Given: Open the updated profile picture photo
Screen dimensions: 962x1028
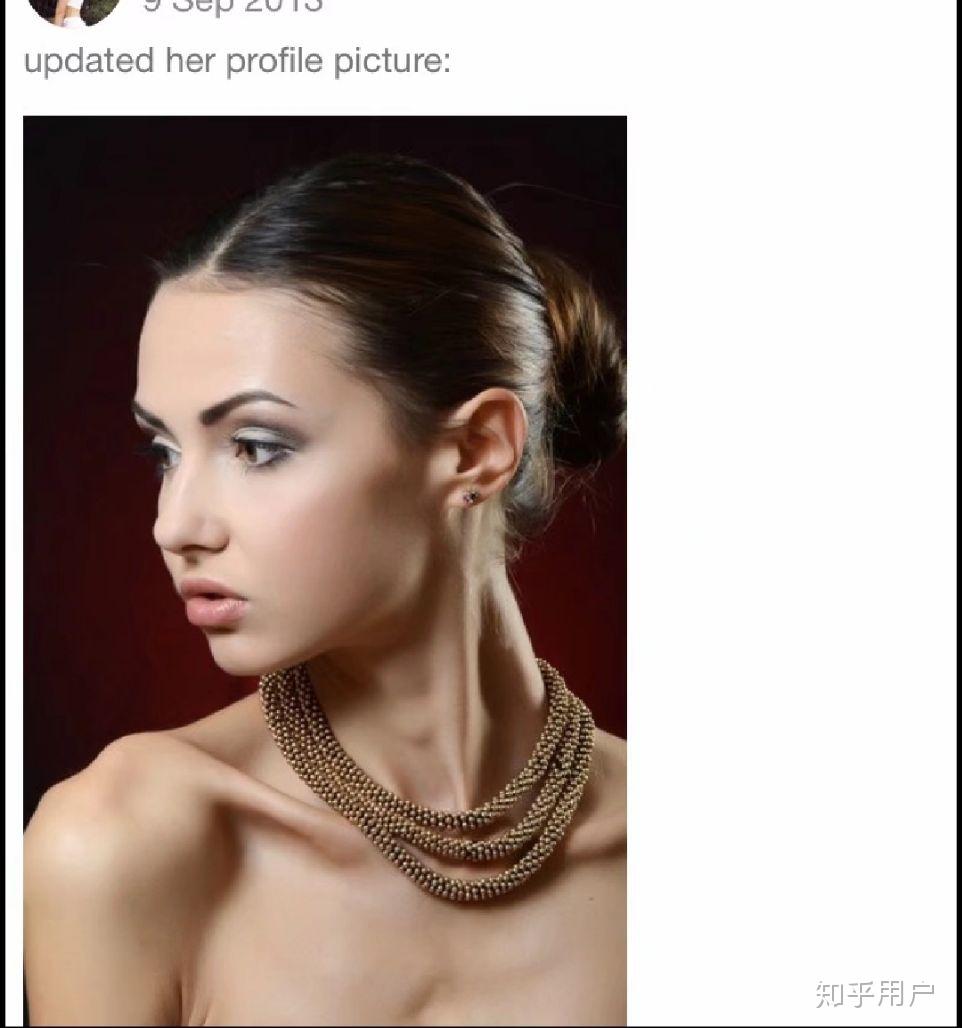Looking at the screenshot, I should point(325,570).
